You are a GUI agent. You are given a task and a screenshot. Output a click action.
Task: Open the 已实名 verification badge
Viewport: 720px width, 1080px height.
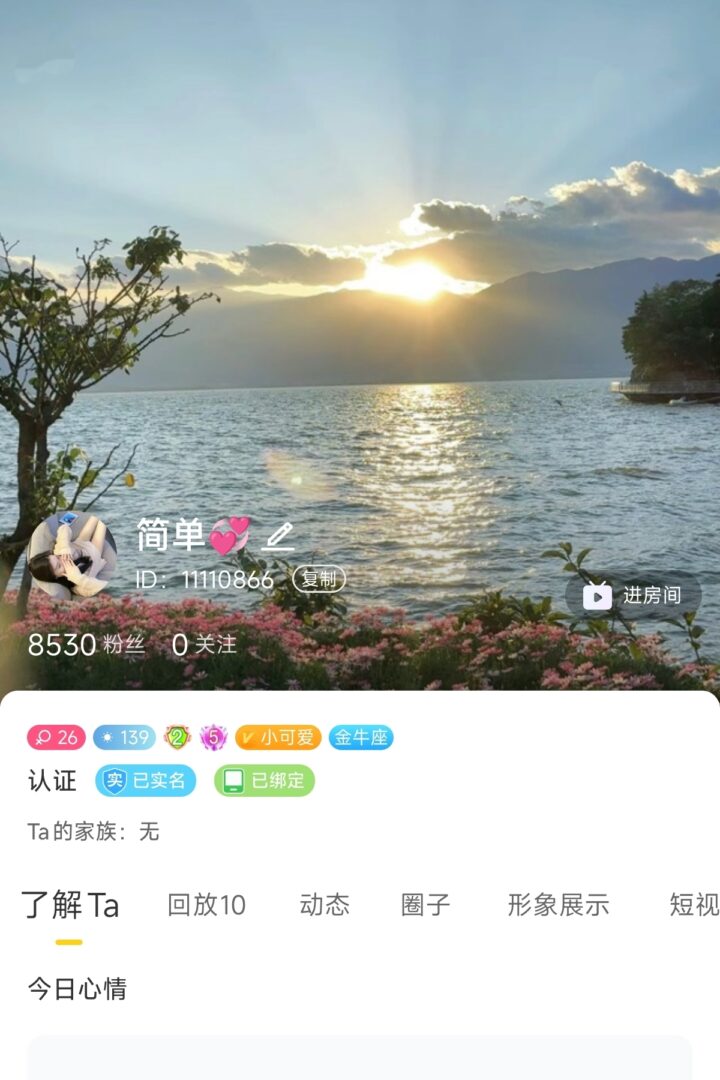tap(146, 781)
